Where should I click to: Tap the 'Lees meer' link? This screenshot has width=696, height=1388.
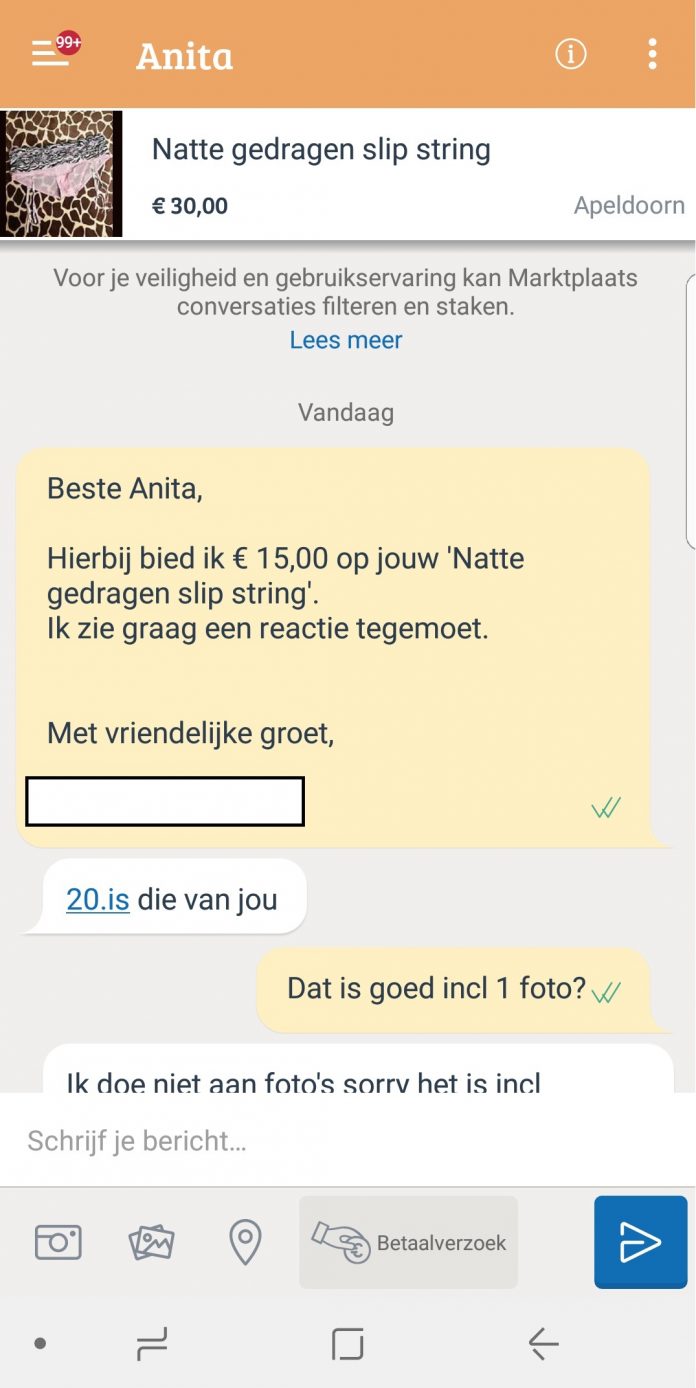(346, 340)
